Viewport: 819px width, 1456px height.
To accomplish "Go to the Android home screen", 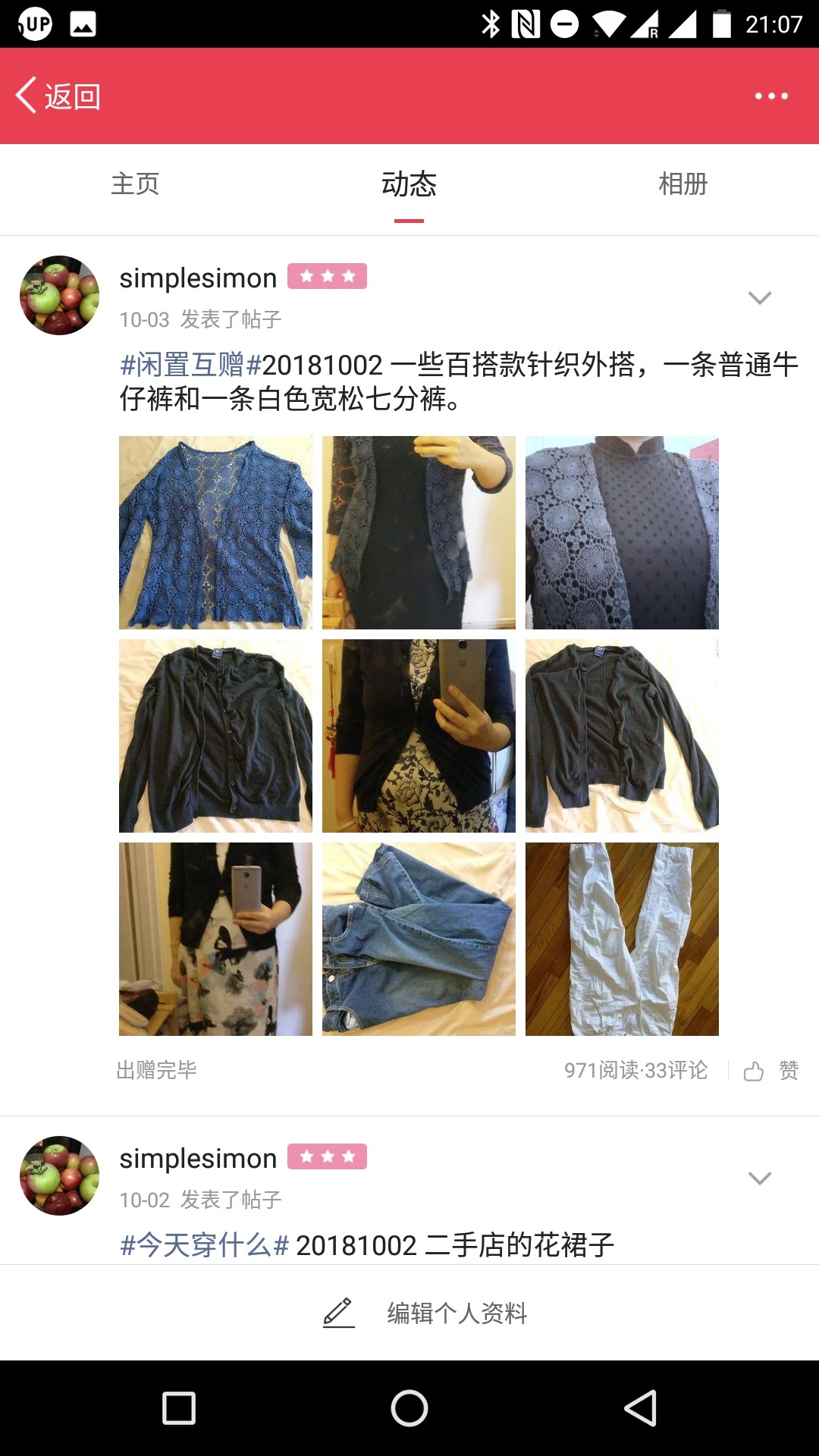I will coord(409,1408).
